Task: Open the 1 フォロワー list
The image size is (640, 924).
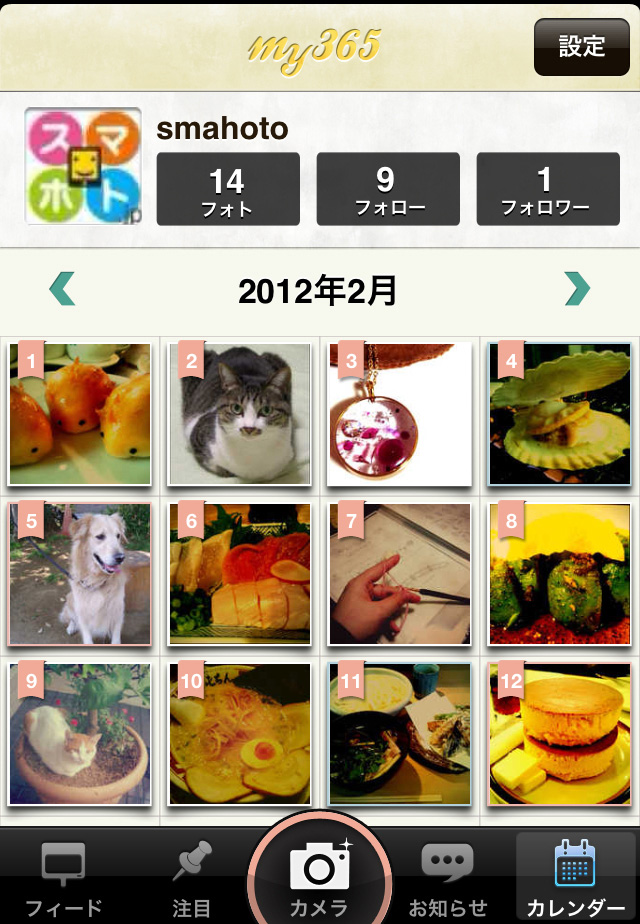Action: (x=547, y=190)
